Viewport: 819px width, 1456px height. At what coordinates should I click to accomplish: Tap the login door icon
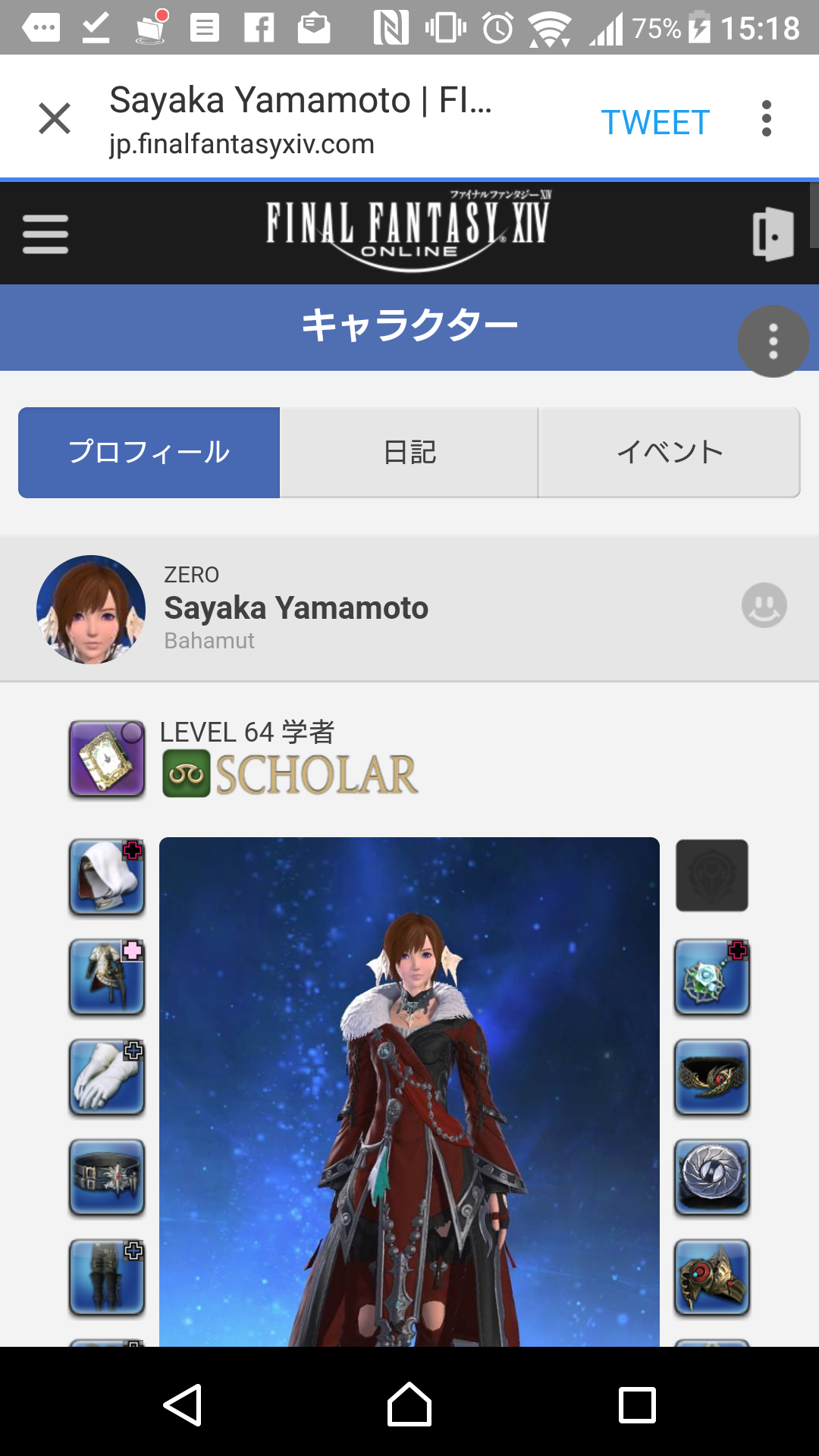(x=773, y=234)
